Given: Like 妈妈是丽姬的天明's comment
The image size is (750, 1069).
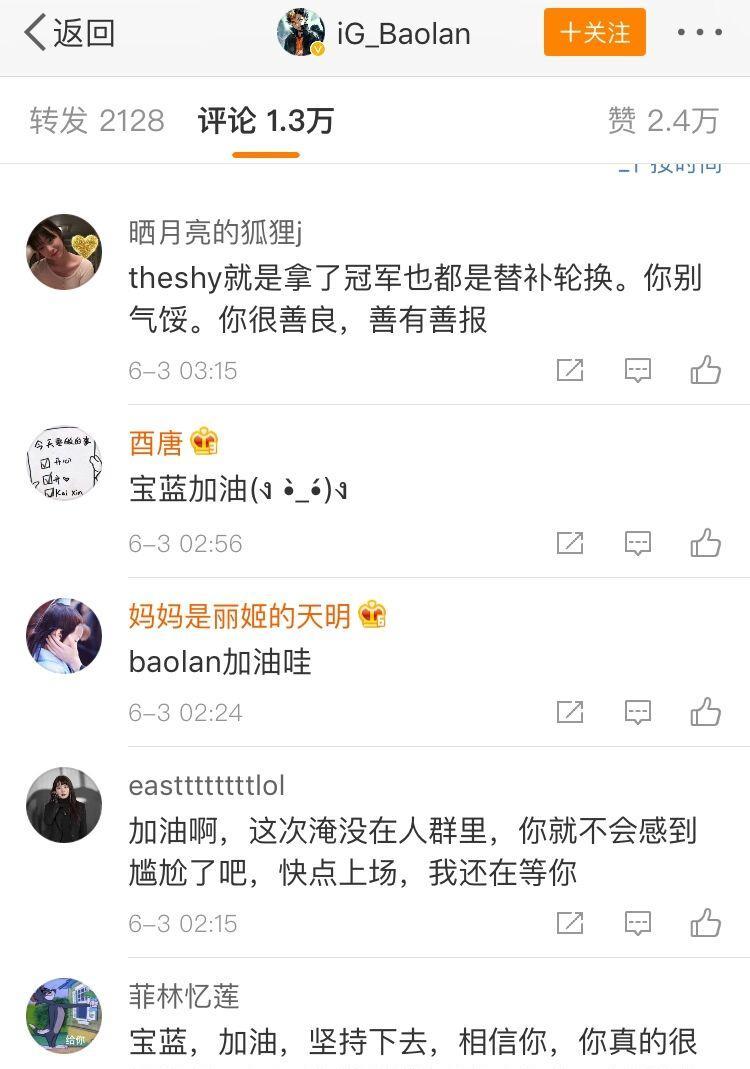Looking at the screenshot, I should click(706, 713).
